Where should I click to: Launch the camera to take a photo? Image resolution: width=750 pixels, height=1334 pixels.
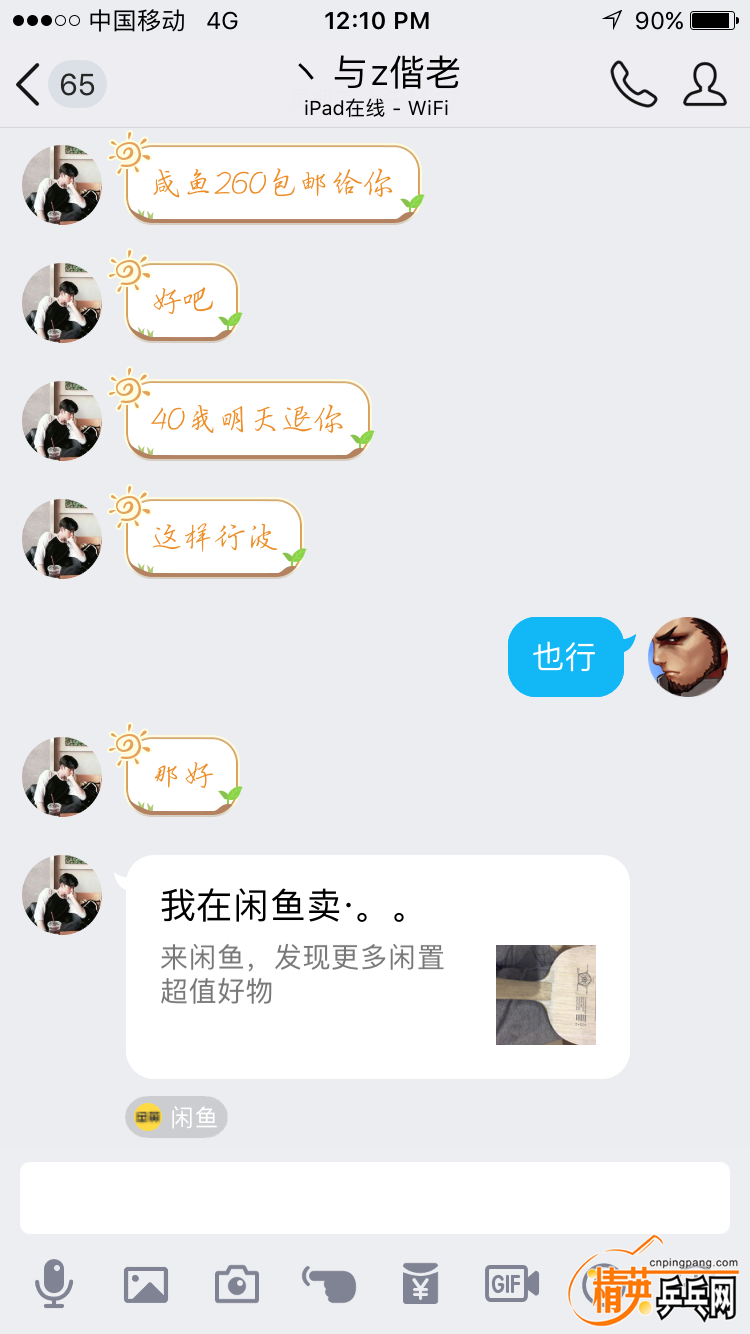point(237,1283)
